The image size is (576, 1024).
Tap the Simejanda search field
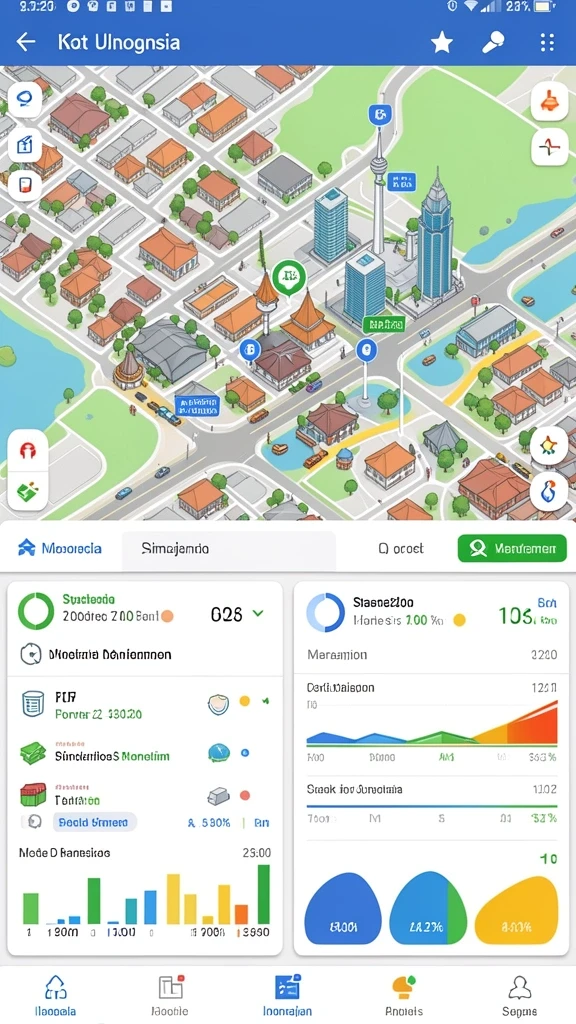pos(229,549)
